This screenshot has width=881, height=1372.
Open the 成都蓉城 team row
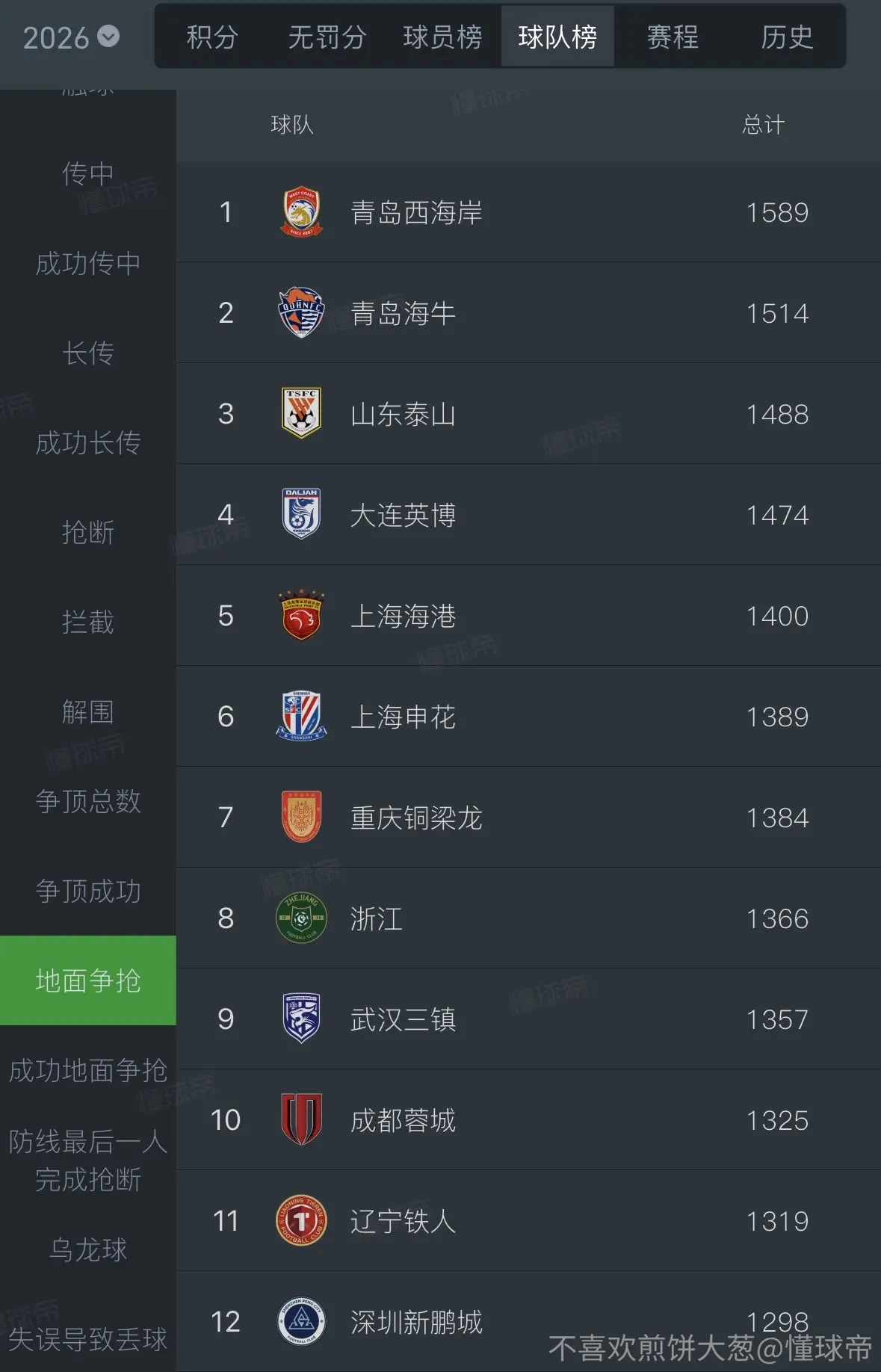528,1120
